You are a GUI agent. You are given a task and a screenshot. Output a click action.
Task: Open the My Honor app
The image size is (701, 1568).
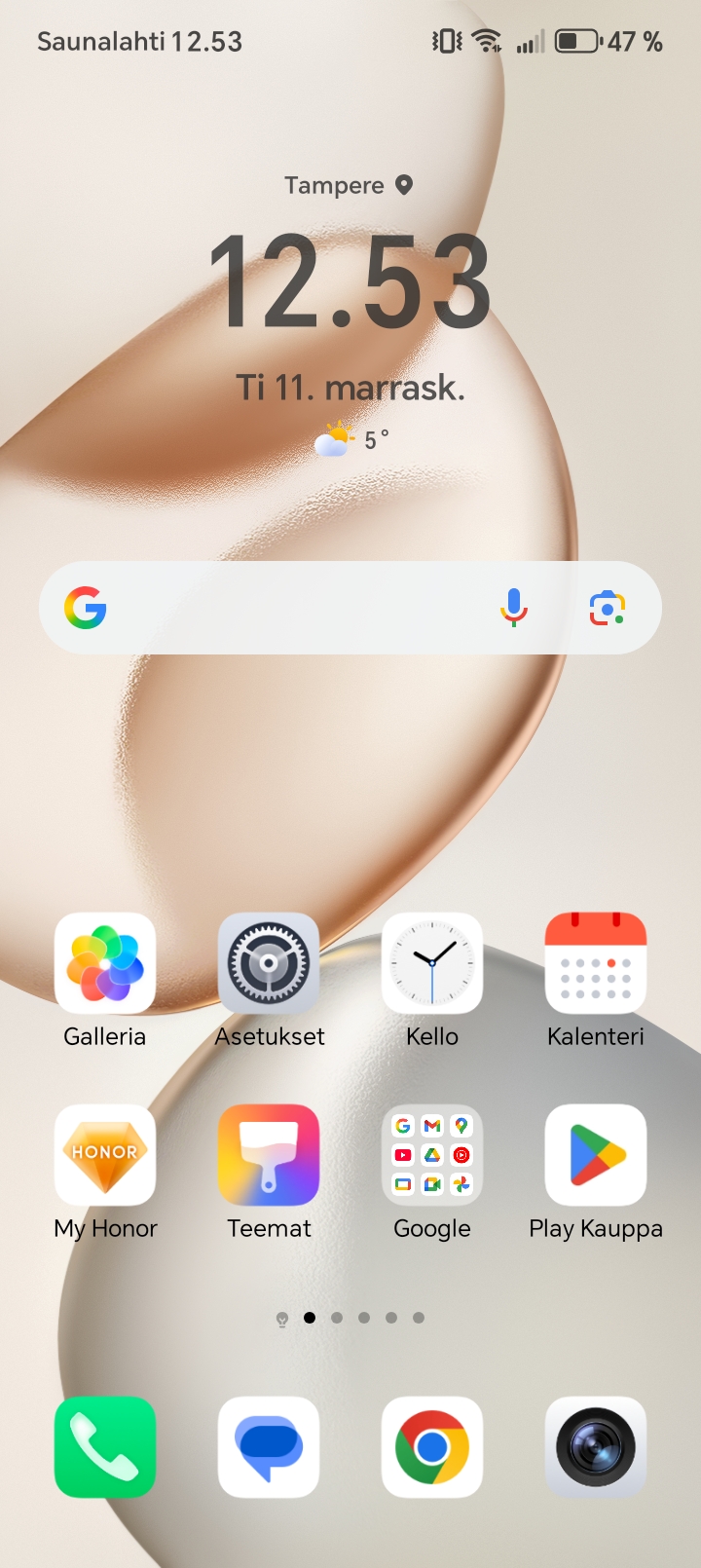pyautogui.click(x=105, y=1156)
